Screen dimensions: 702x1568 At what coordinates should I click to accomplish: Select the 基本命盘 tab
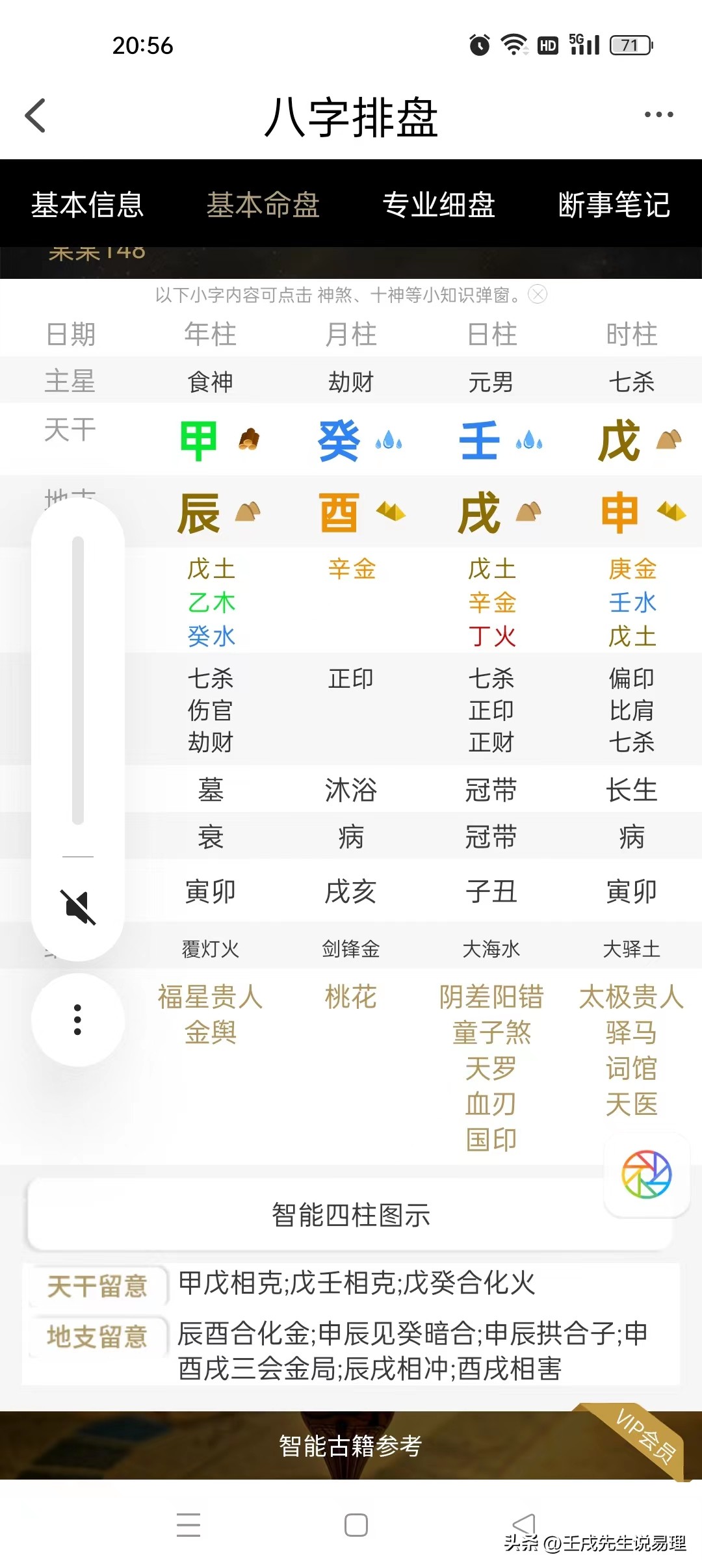point(263,205)
